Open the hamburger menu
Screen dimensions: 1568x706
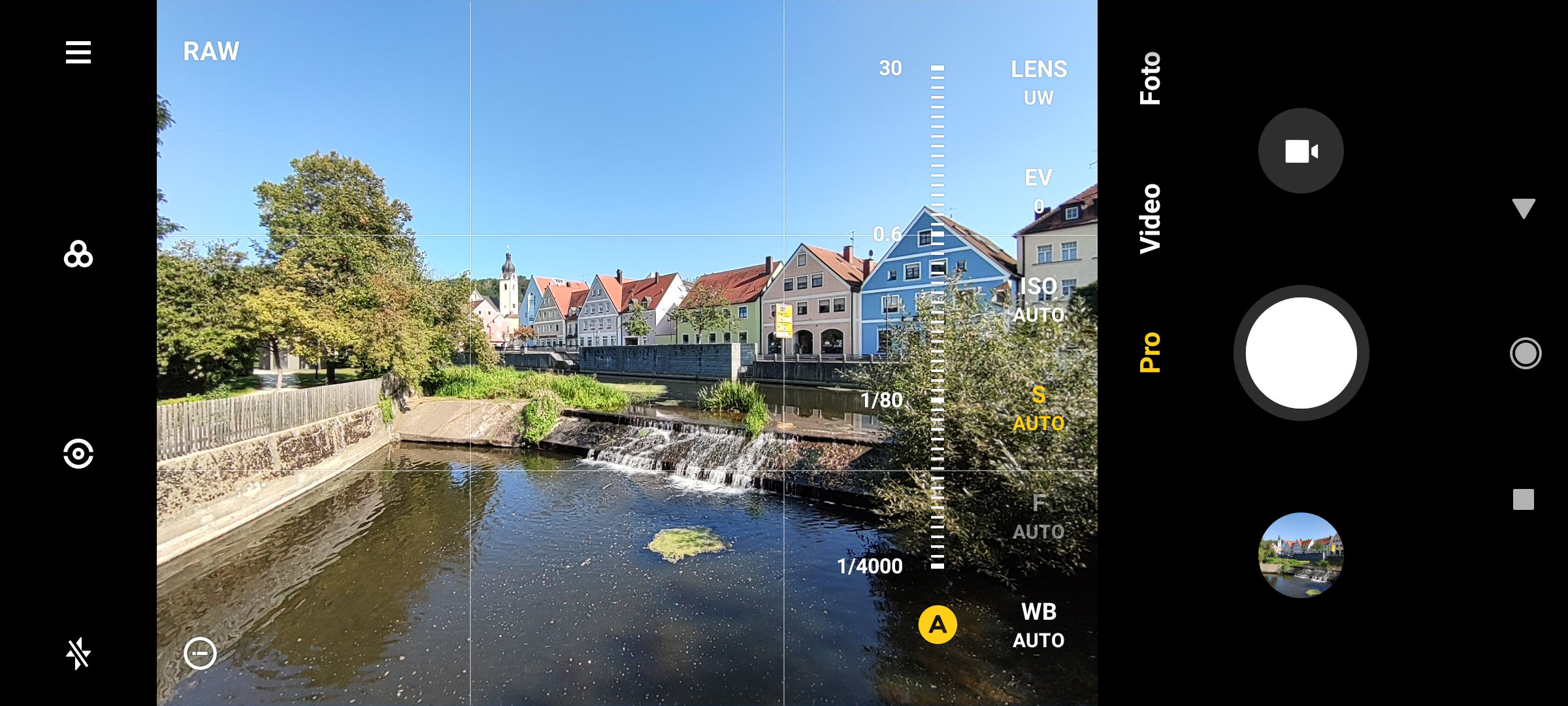coord(78,52)
